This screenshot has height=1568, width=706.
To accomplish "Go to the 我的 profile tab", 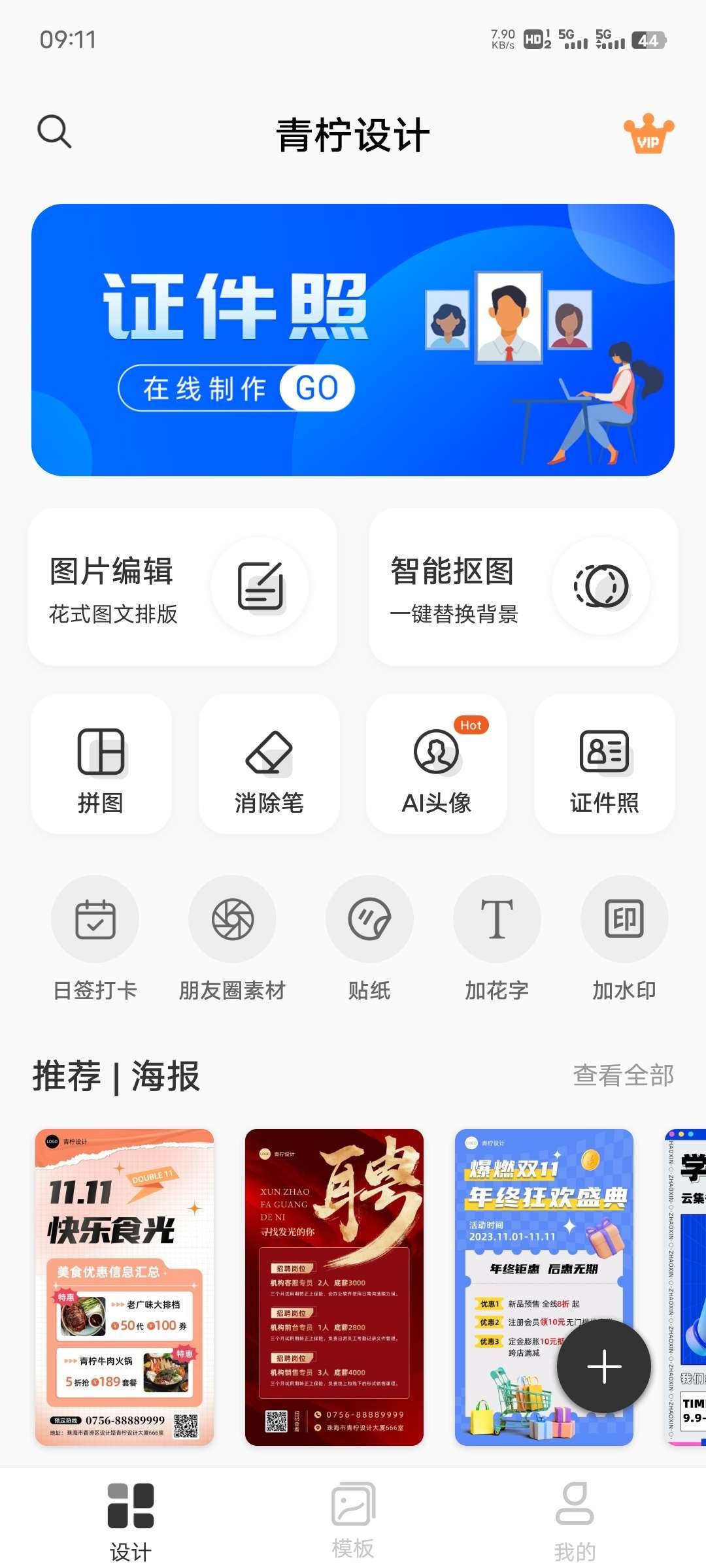I will click(x=575, y=1520).
